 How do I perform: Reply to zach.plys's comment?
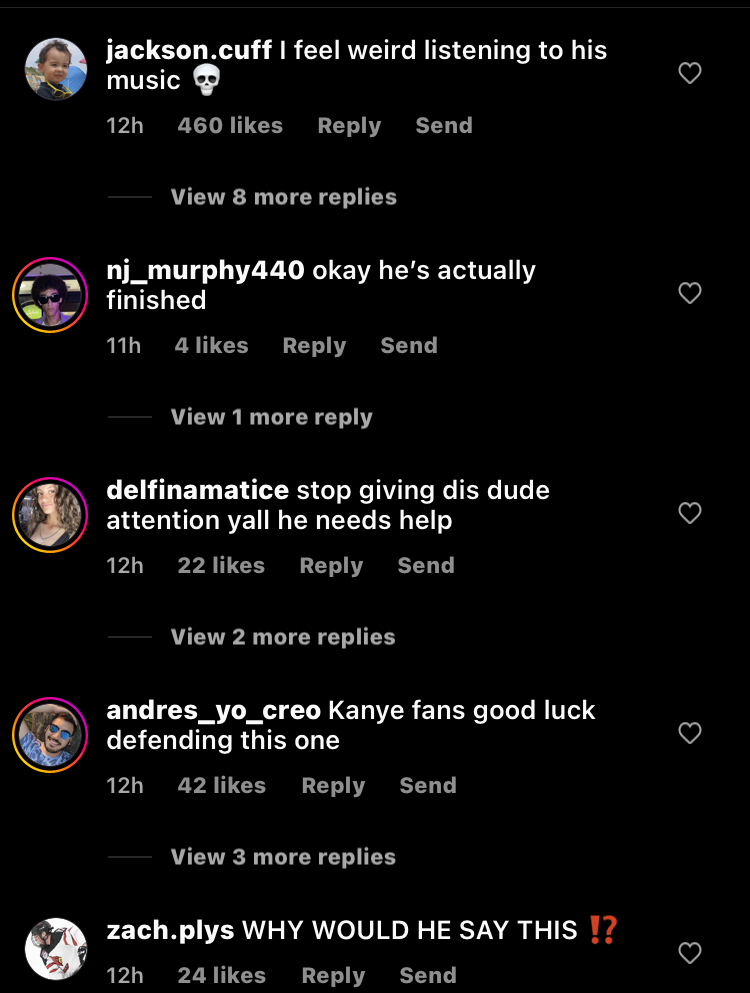point(333,976)
